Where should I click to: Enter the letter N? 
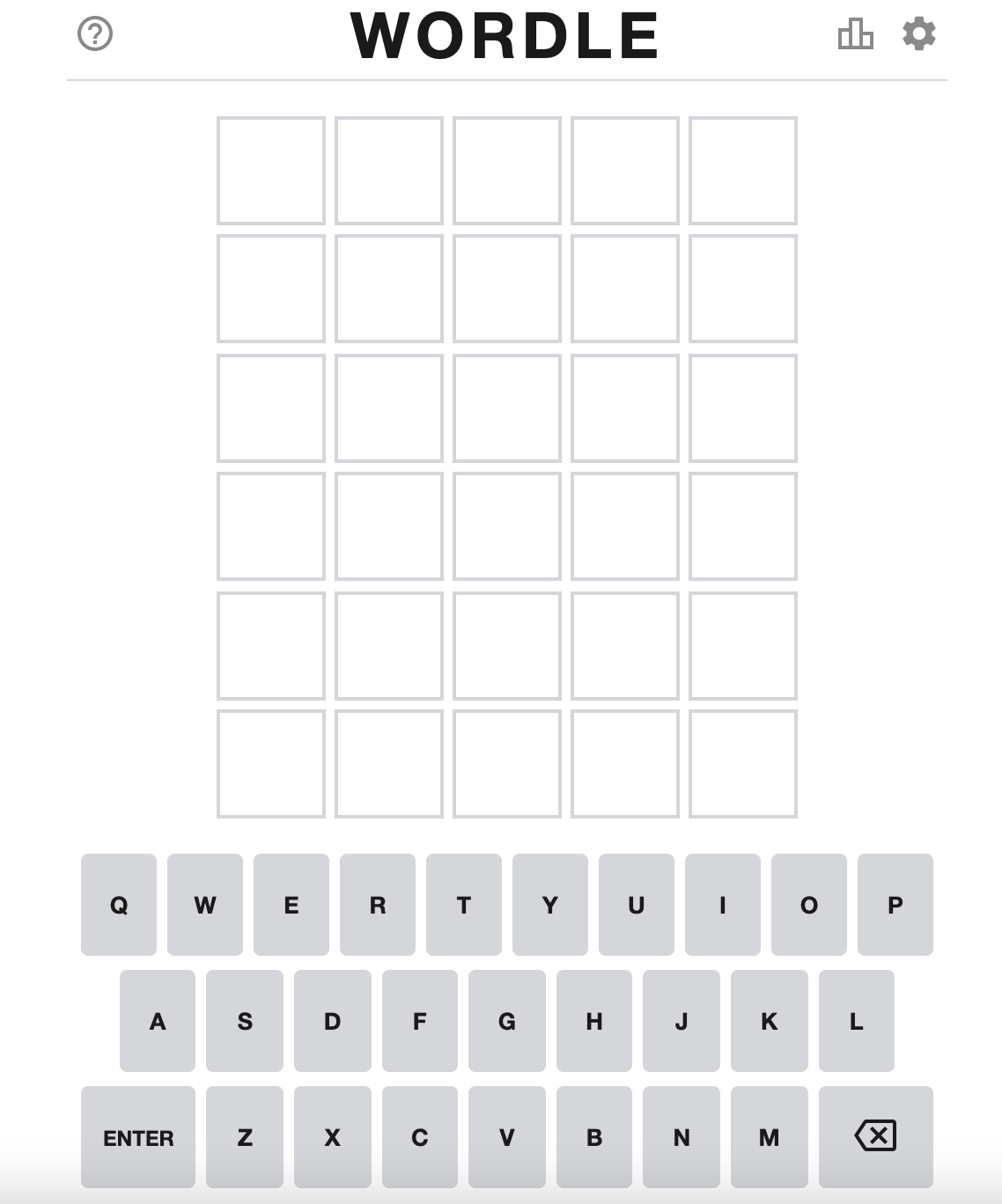[x=682, y=1137]
